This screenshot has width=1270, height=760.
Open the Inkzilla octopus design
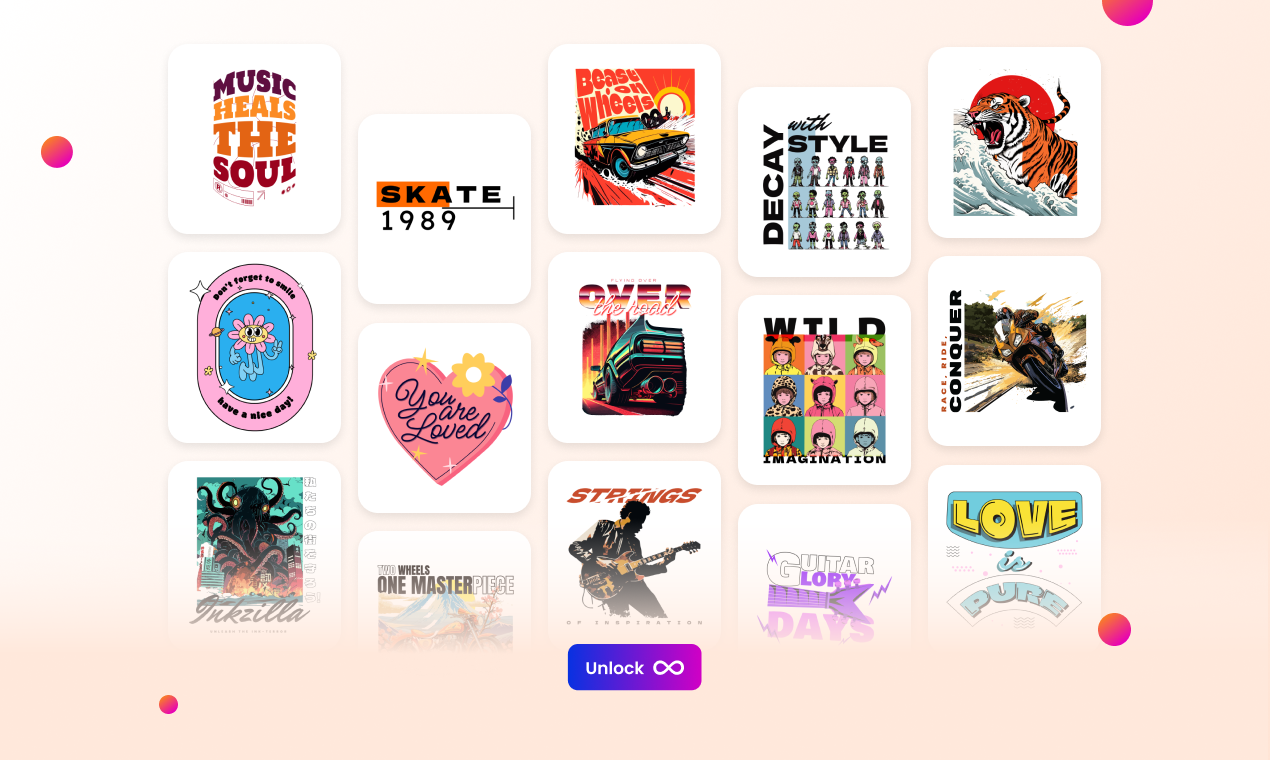(x=254, y=550)
